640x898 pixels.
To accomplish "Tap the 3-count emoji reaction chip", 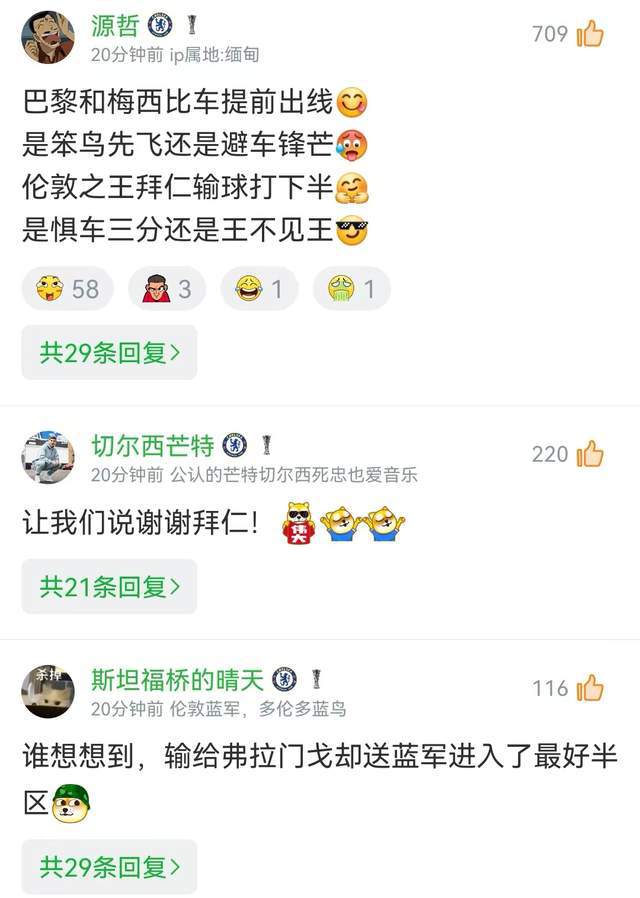I will [x=166, y=289].
